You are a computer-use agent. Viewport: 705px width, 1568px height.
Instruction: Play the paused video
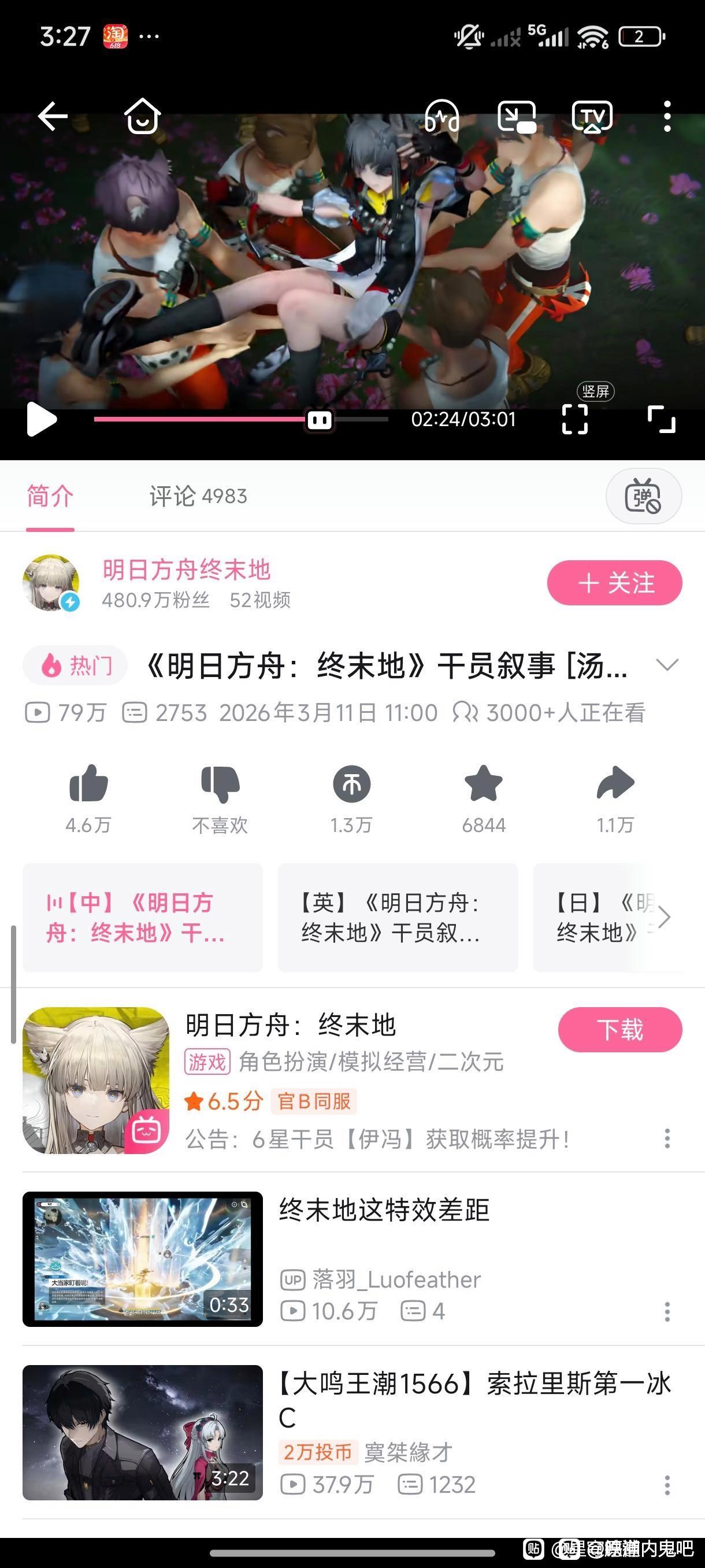click(42, 419)
